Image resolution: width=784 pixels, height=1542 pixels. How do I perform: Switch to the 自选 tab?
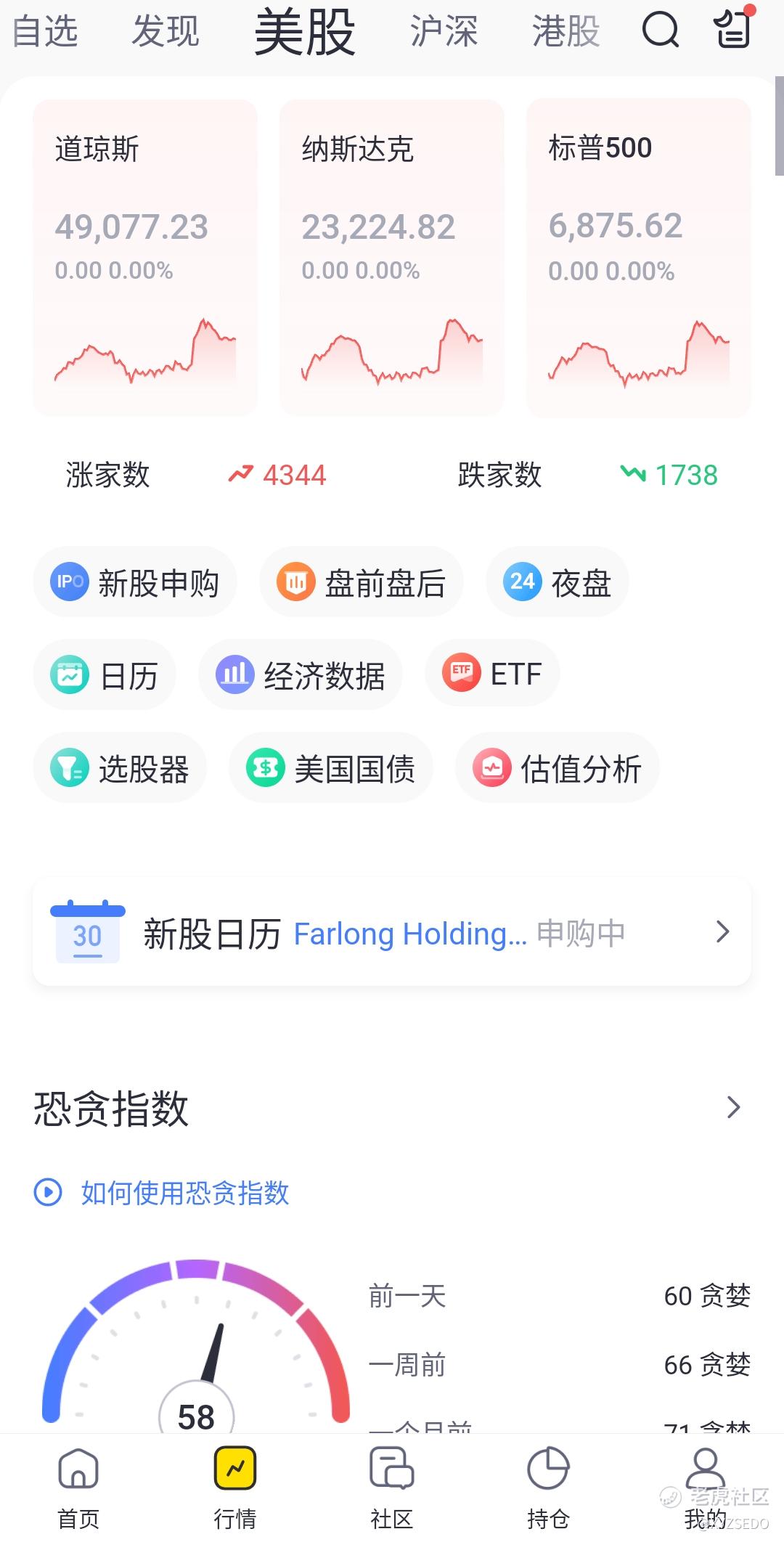(45, 32)
